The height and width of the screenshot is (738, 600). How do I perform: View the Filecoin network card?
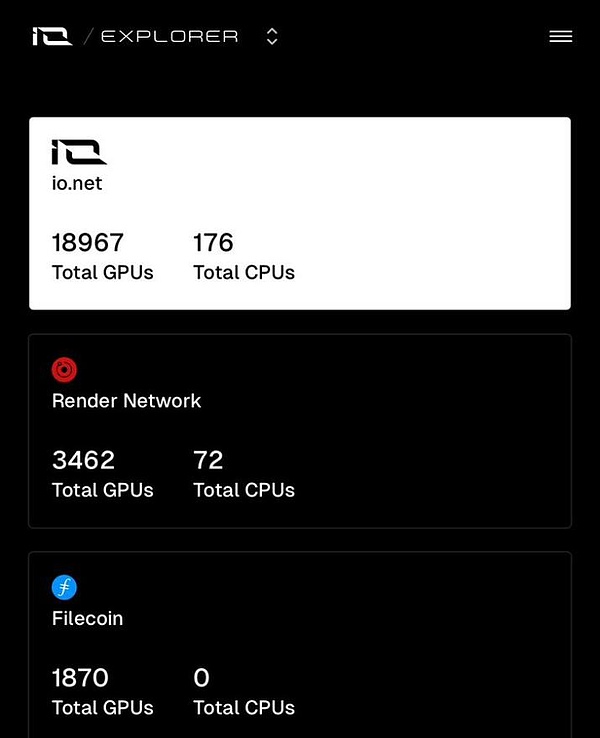point(300,645)
